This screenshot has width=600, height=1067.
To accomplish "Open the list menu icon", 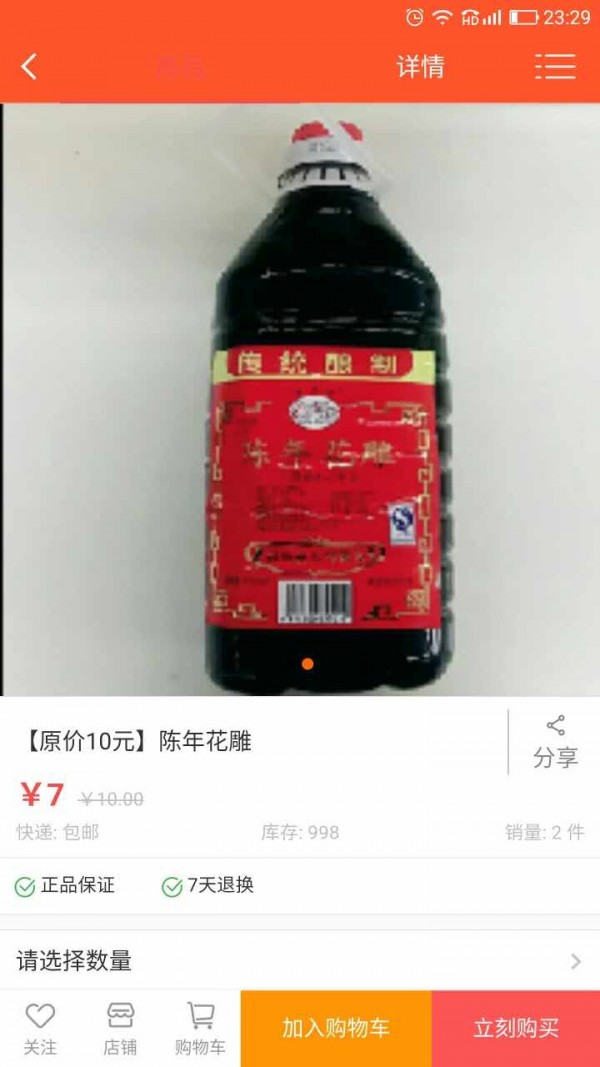I will tap(554, 67).
